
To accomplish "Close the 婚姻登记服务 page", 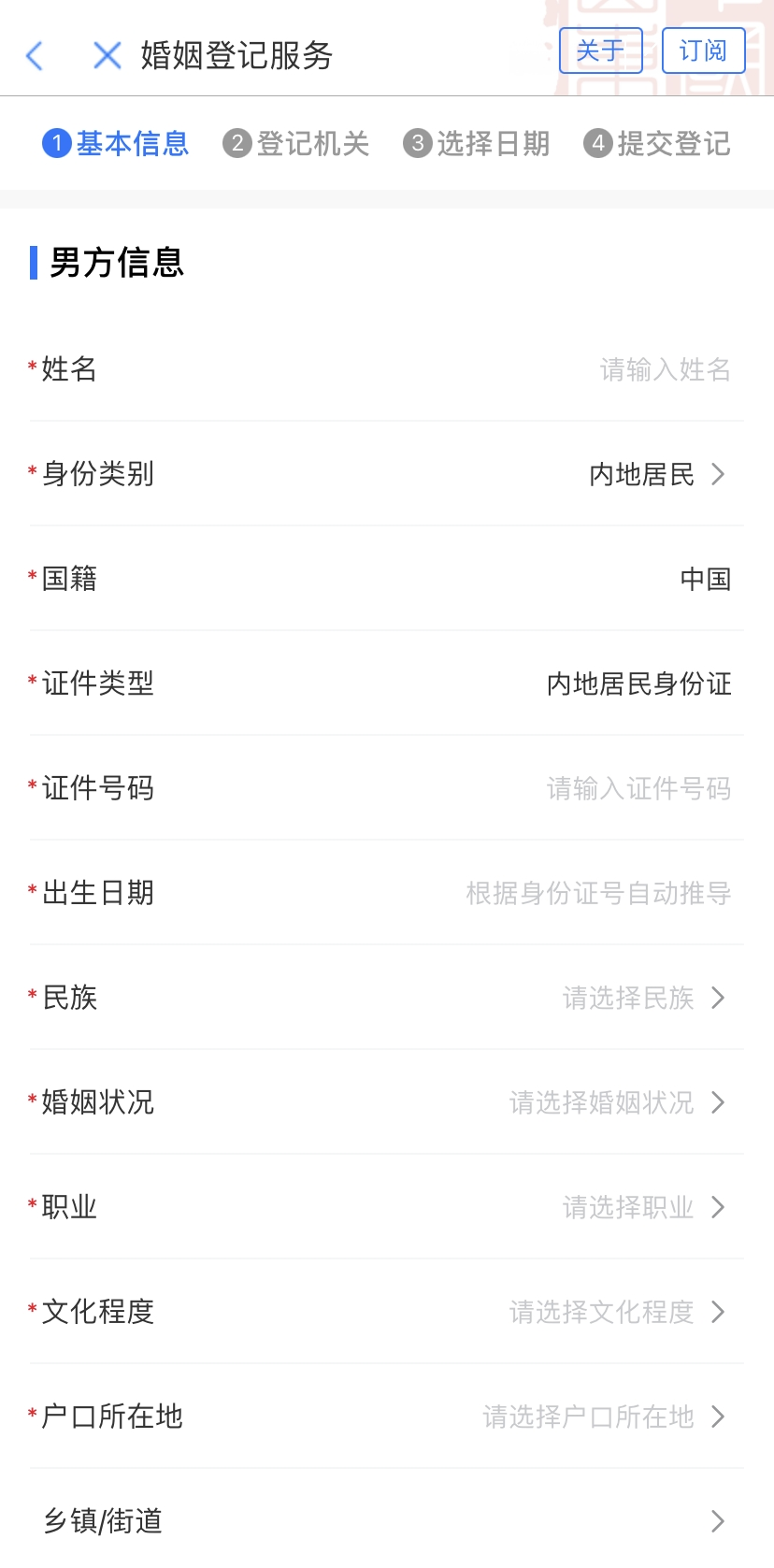I will (x=107, y=56).
